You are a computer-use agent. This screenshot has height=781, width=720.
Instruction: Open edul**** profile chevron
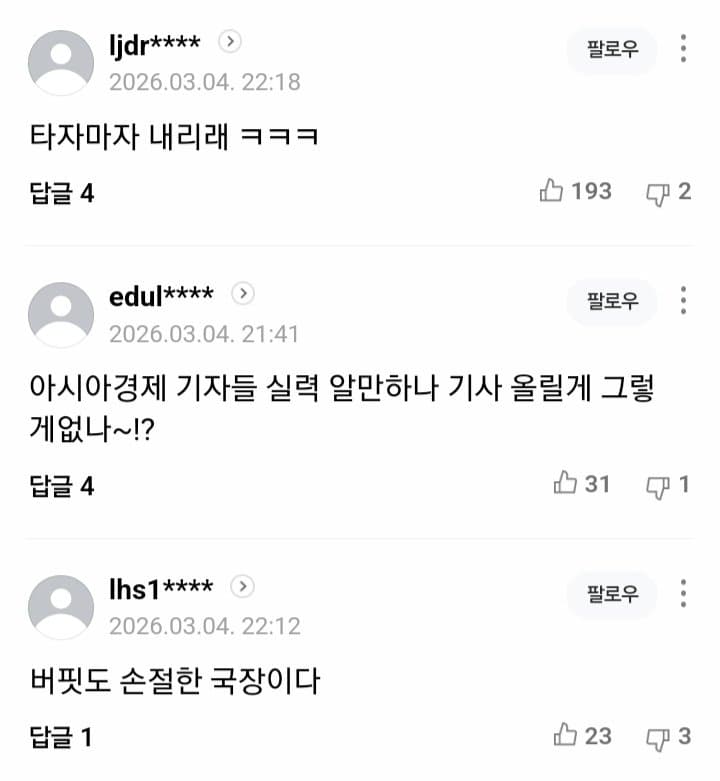coord(243,294)
